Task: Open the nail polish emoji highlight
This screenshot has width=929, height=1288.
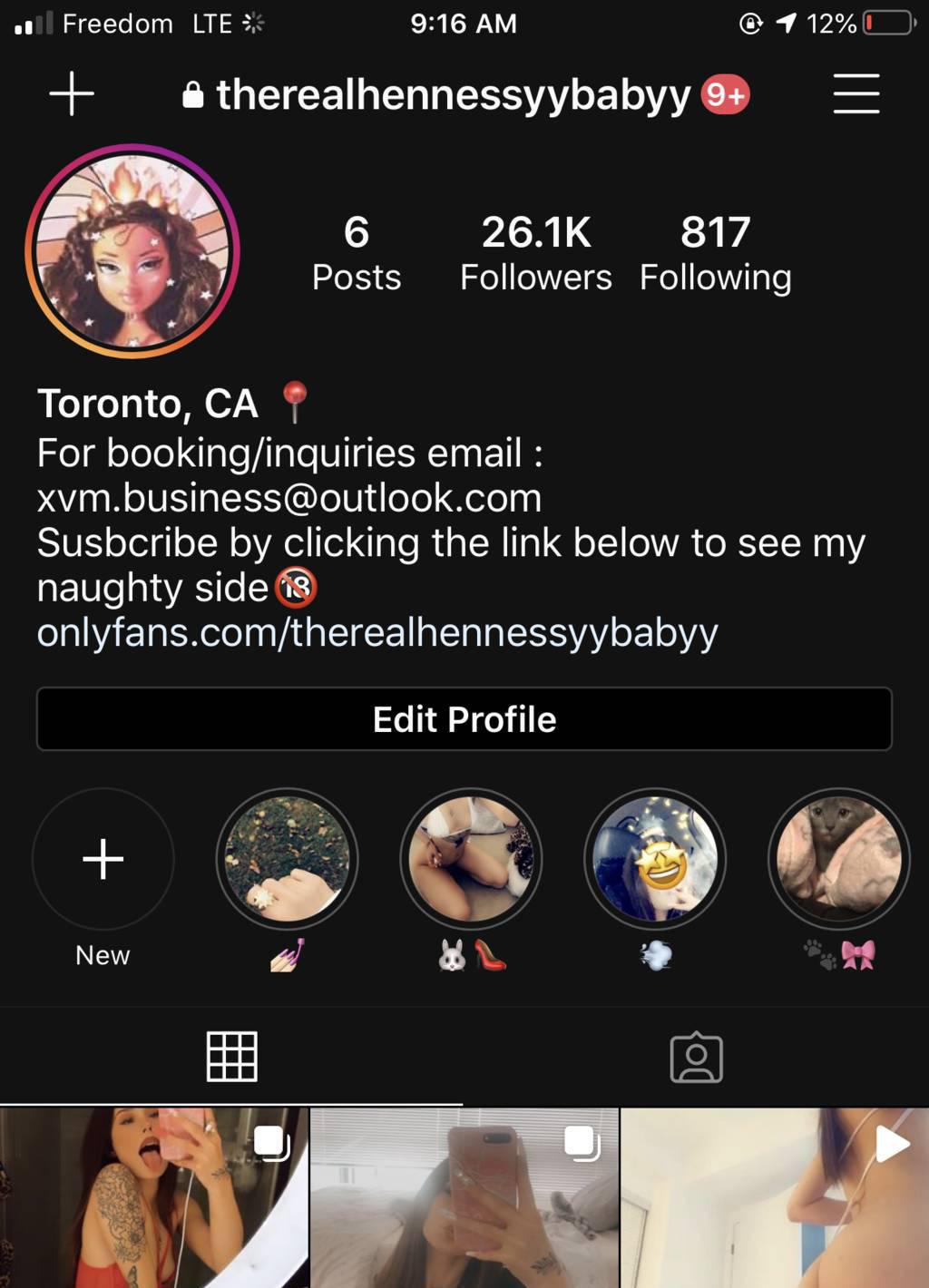Action: (x=288, y=859)
